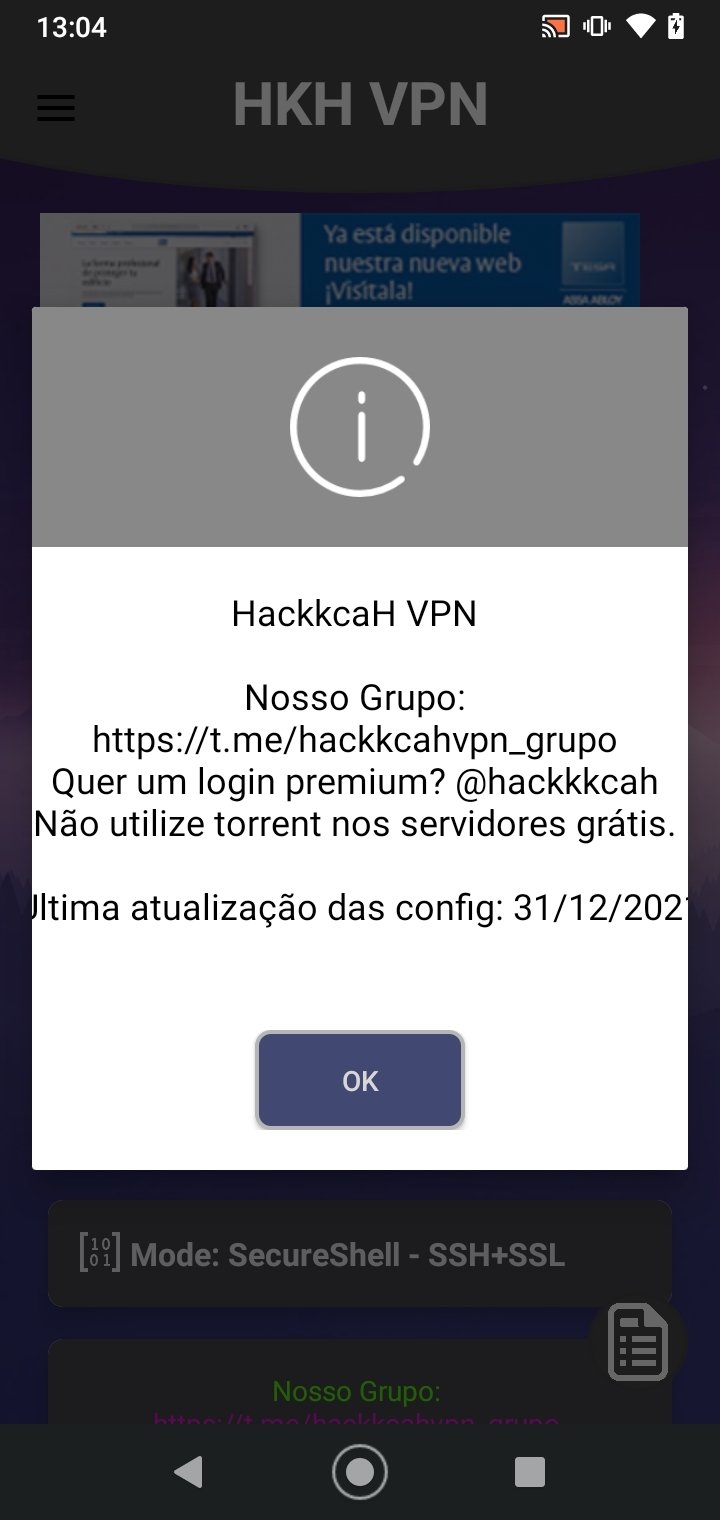The width and height of the screenshot is (720, 1520).
Task: Open the floating log document button
Action: coord(639,1342)
